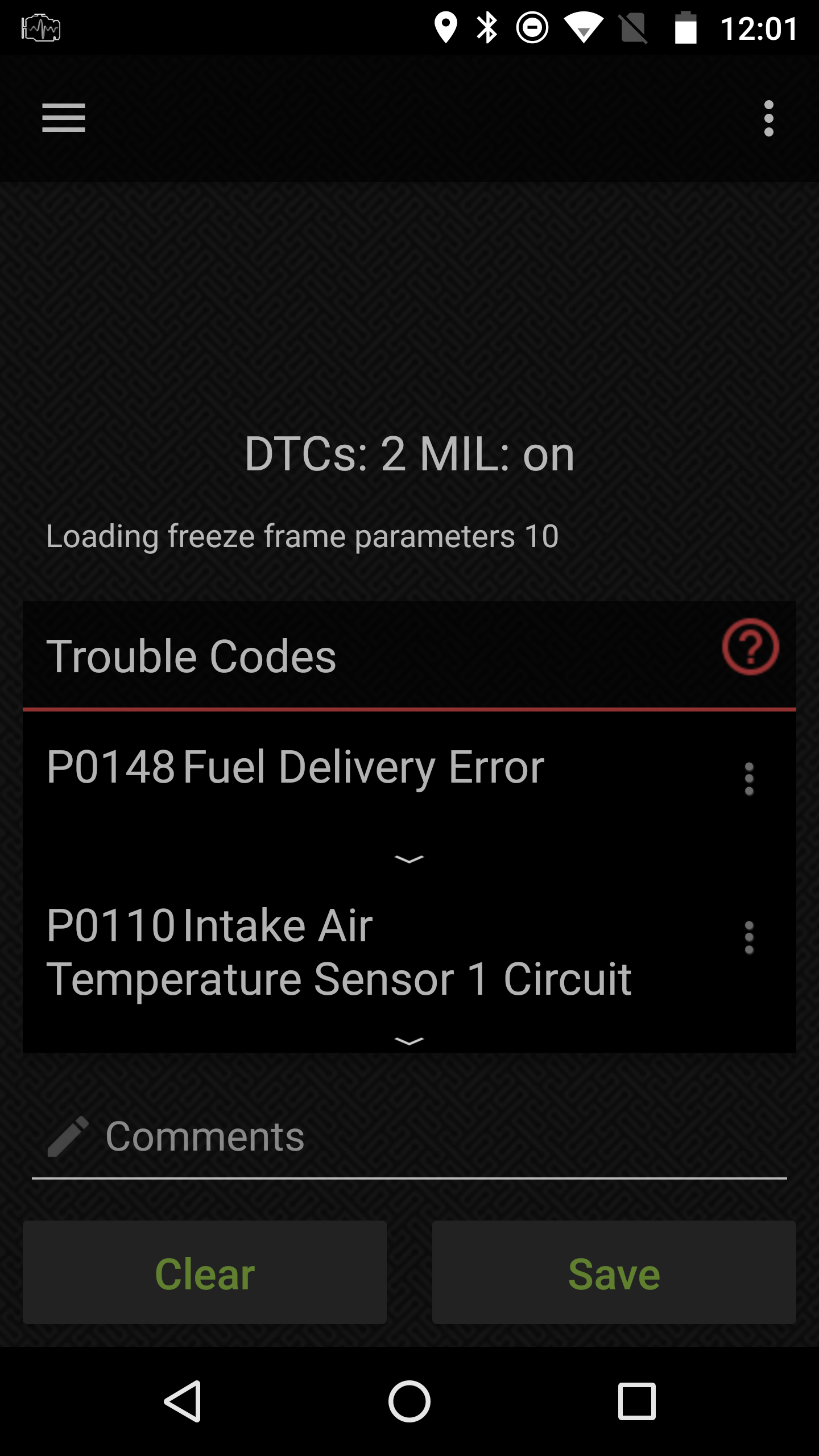Open options for P0110 Intake Air Temperature

[x=749, y=937]
